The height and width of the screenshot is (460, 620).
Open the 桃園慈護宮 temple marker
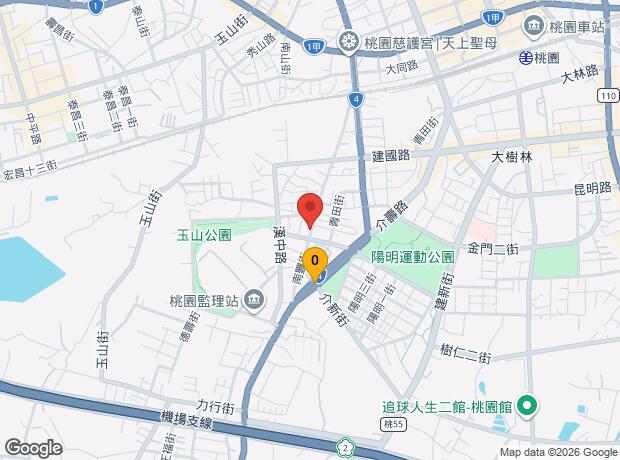click(348, 42)
